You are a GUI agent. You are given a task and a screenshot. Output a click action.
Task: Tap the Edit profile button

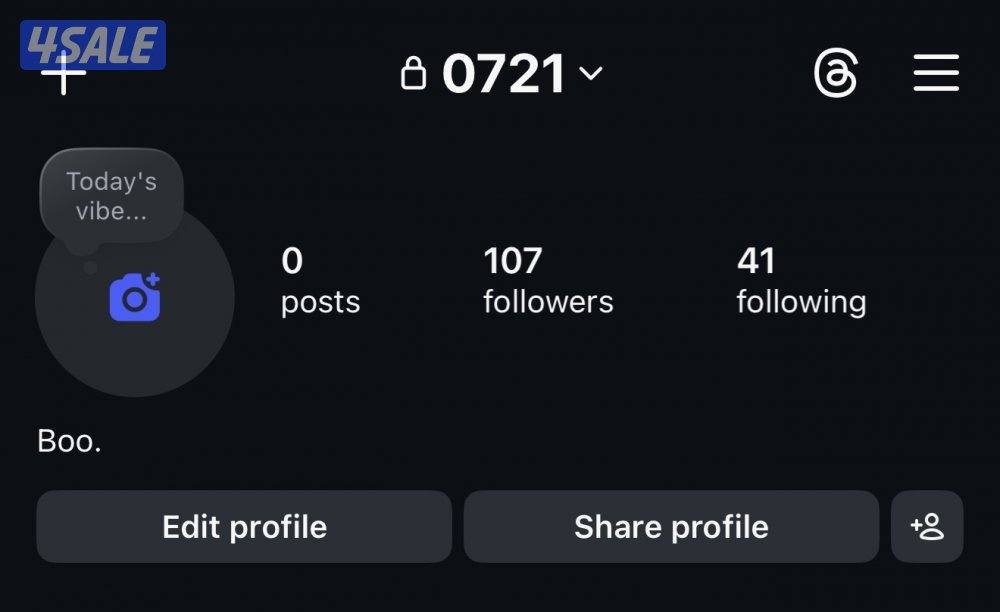pyautogui.click(x=244, y=527)
